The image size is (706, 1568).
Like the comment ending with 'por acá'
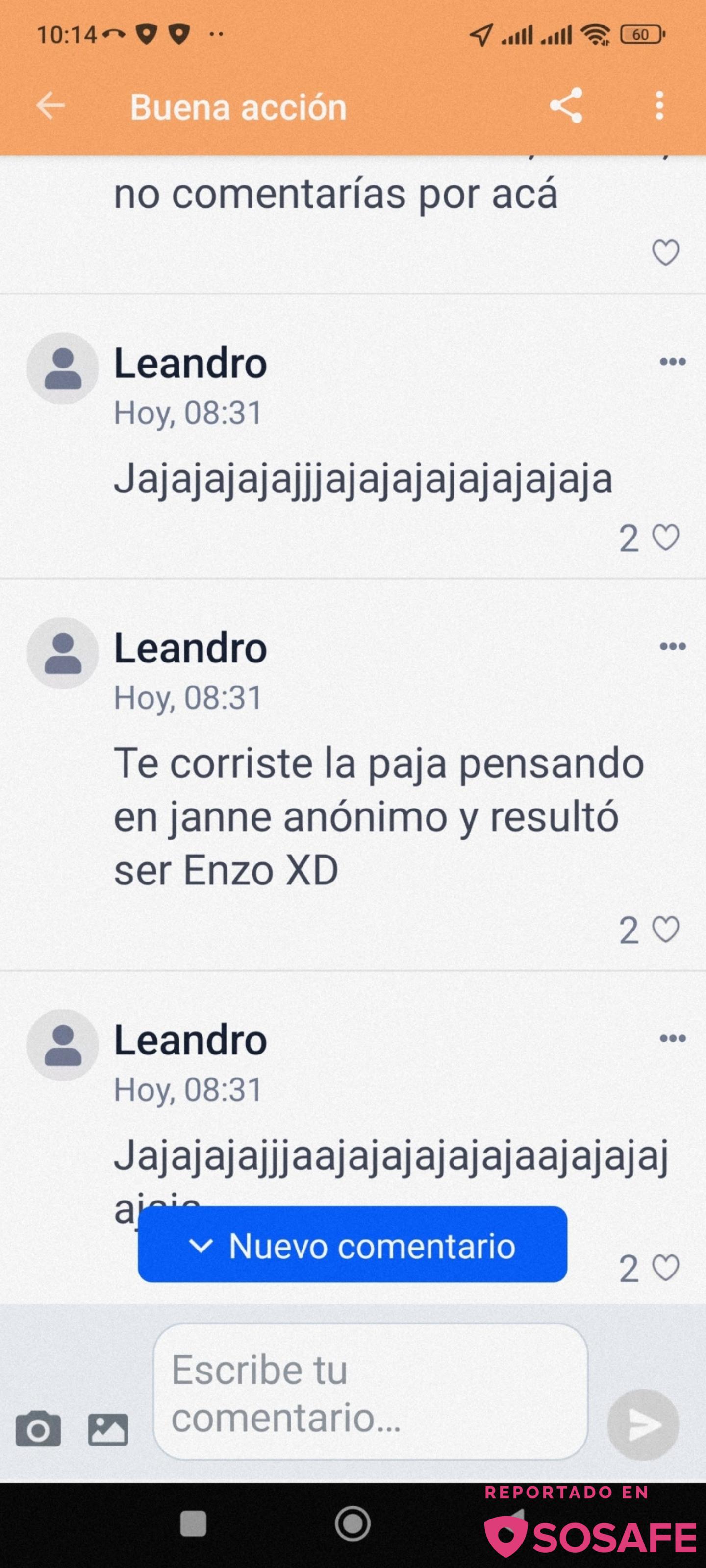click(665, 252)
